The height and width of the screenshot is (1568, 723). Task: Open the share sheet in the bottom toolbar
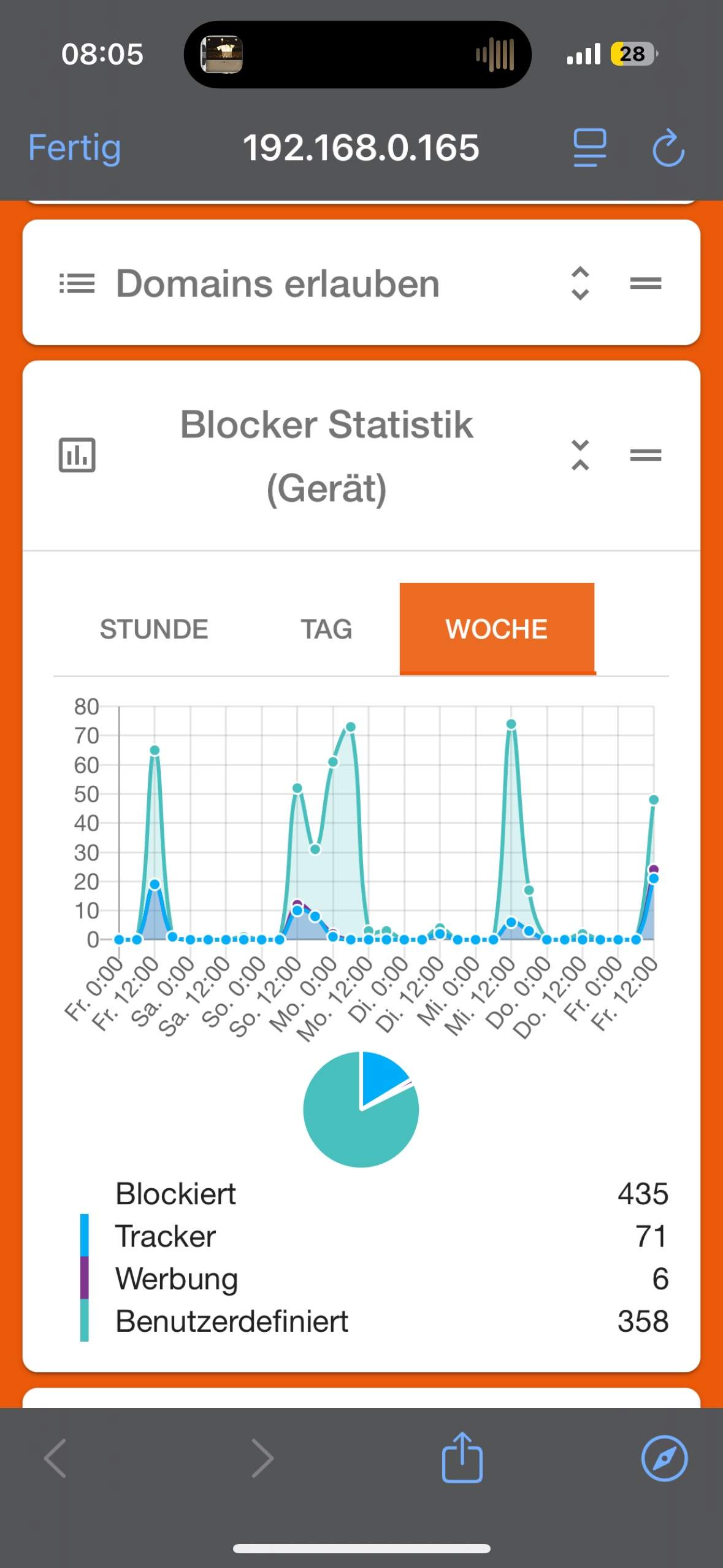462,1458
